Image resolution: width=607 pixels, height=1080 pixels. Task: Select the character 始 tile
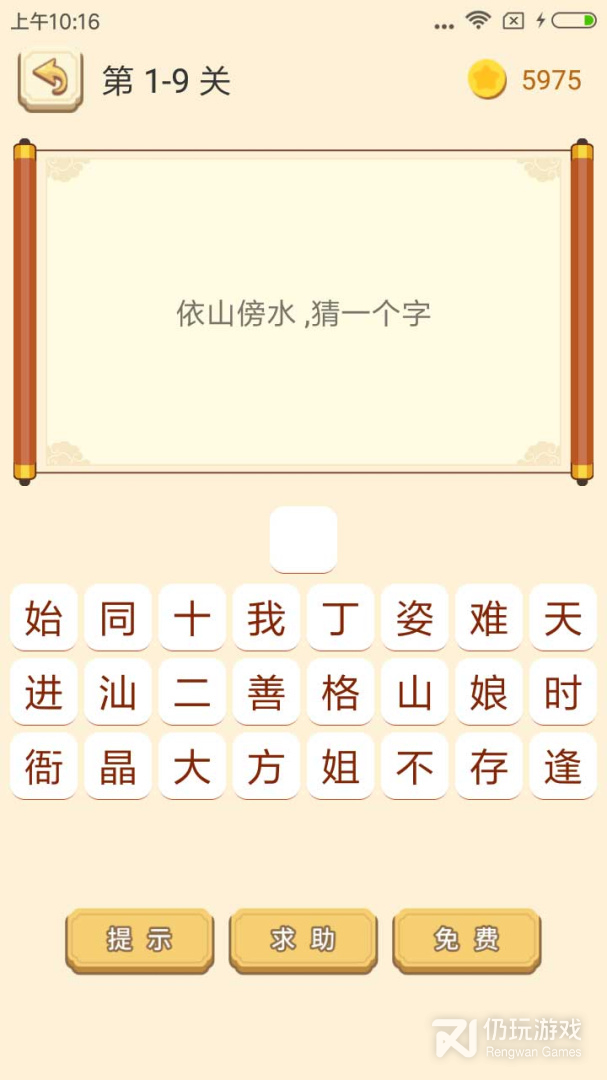(44, 618)
